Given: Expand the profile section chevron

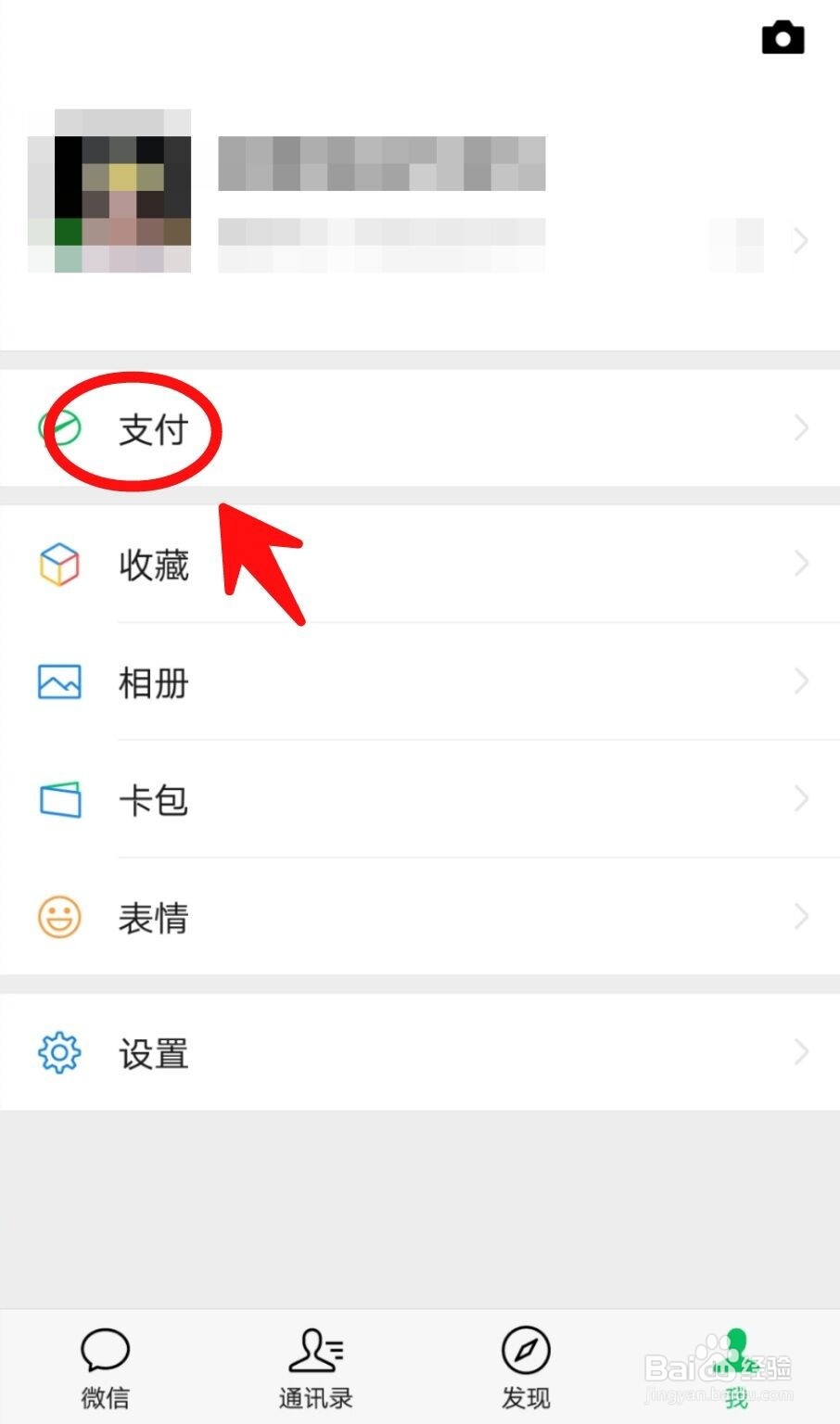Looking at the screenshot, I should (799, 241).
